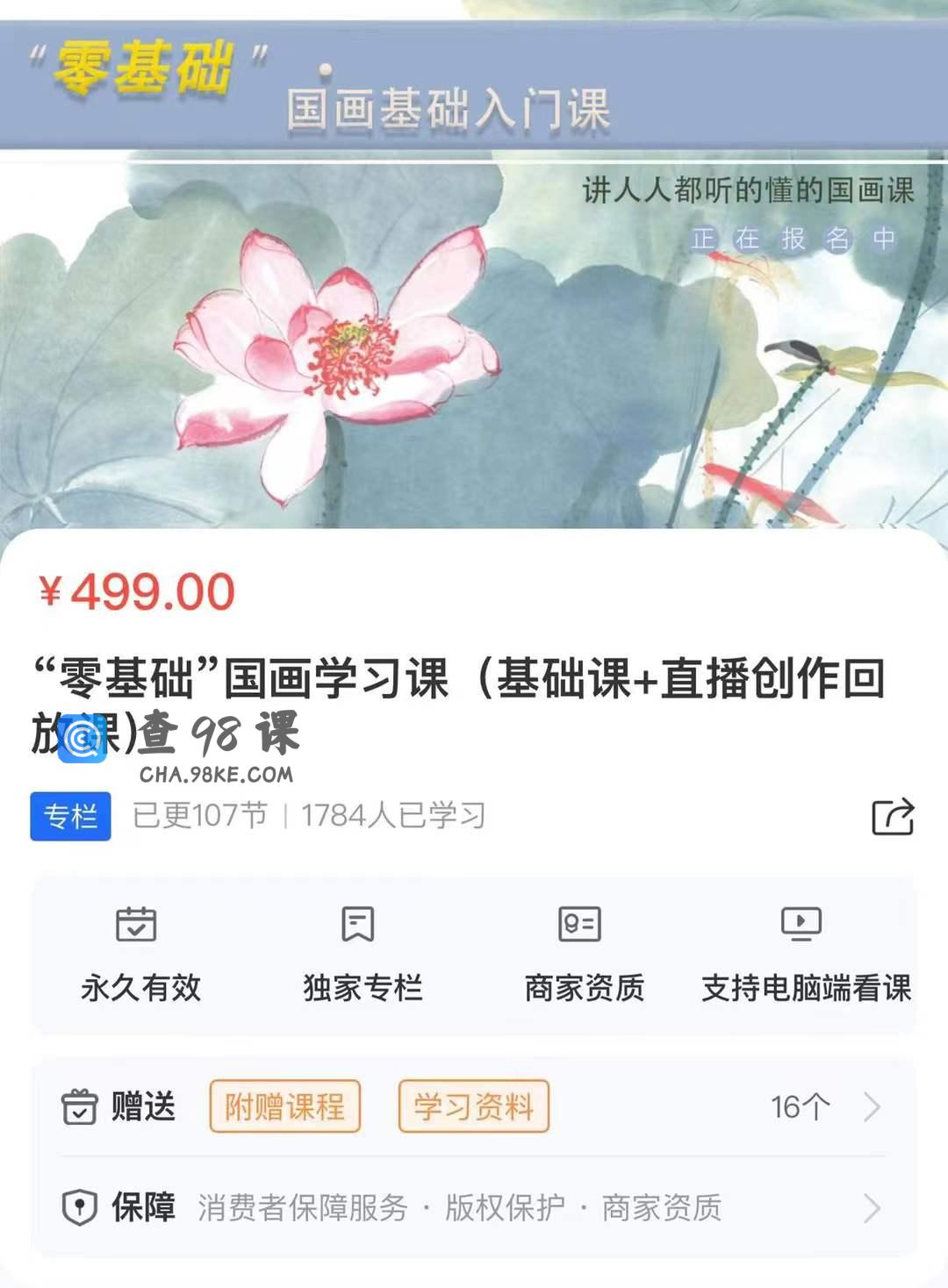Tap the 附赠课程 chip
This screenshot has width=948, height=1288.
click(x=284, y=1106)
